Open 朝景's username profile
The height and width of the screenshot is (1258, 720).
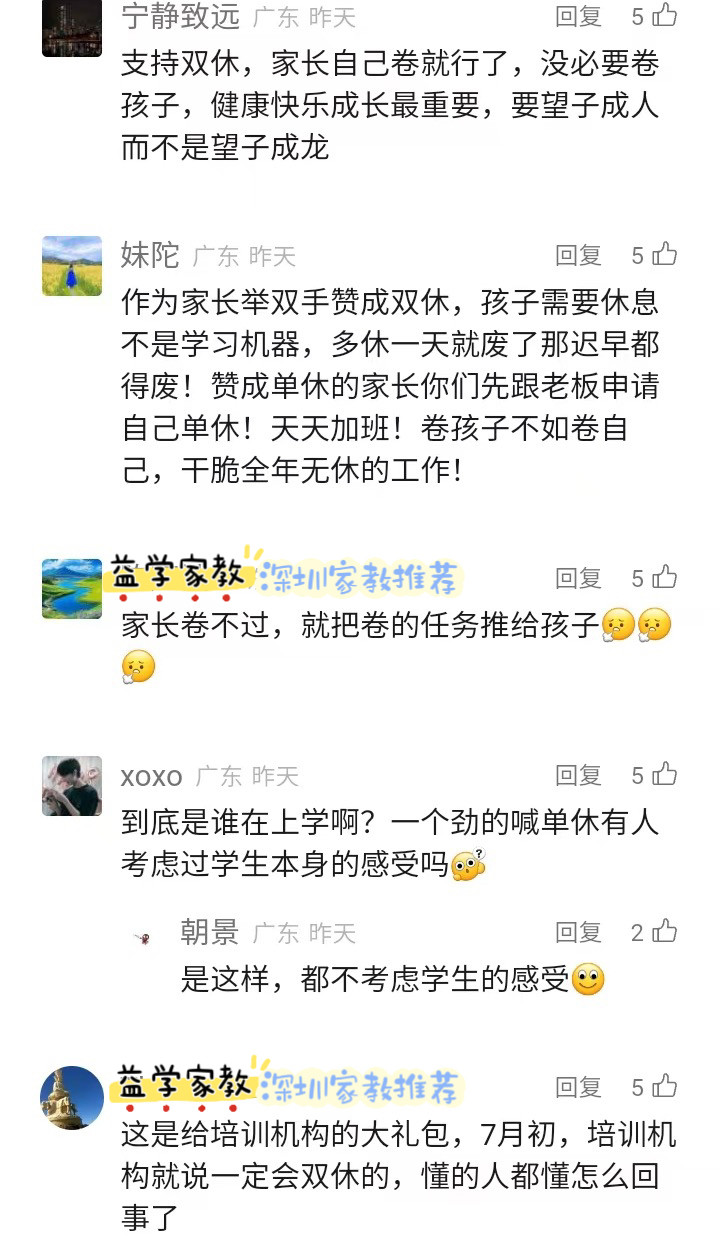coord(209,932)
